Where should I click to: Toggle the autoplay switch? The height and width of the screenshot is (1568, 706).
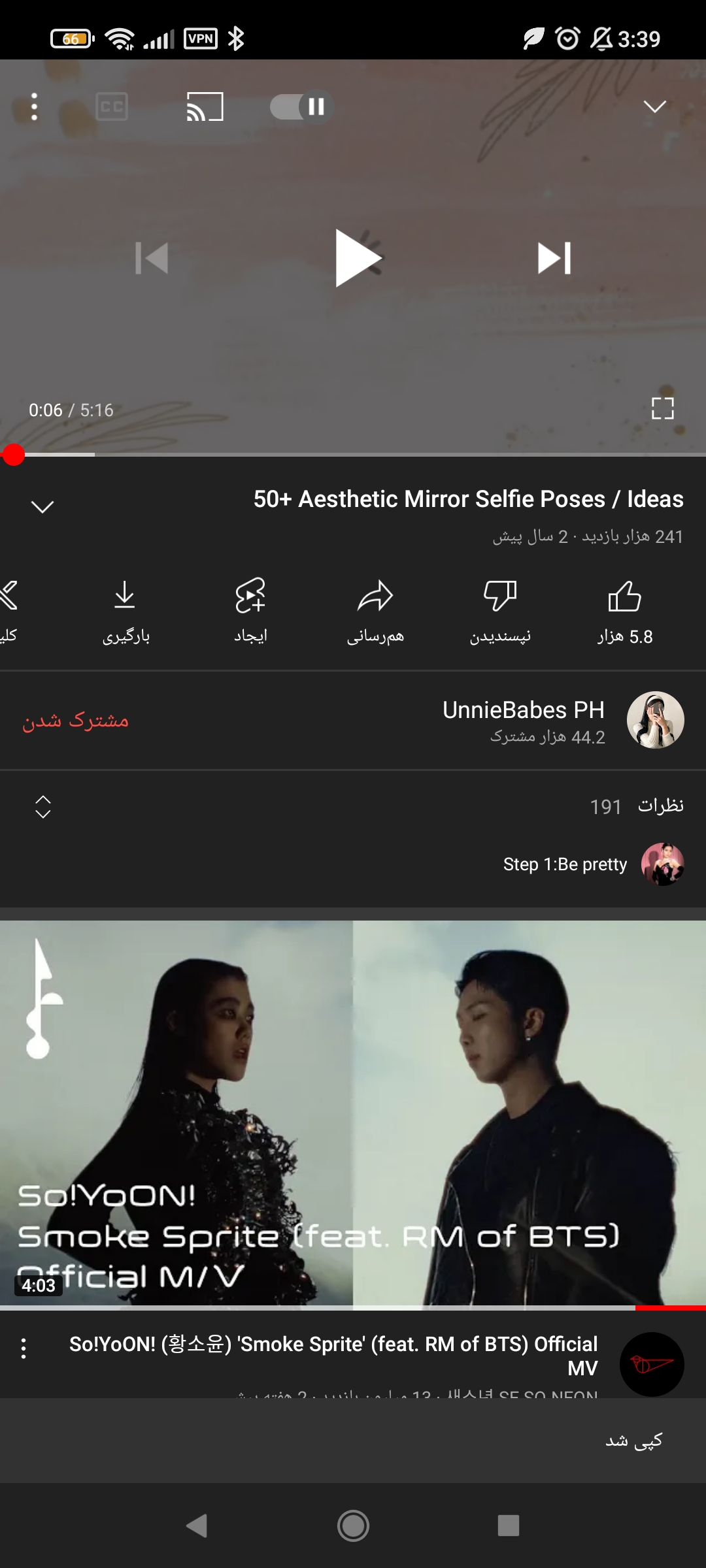(302, 106)
